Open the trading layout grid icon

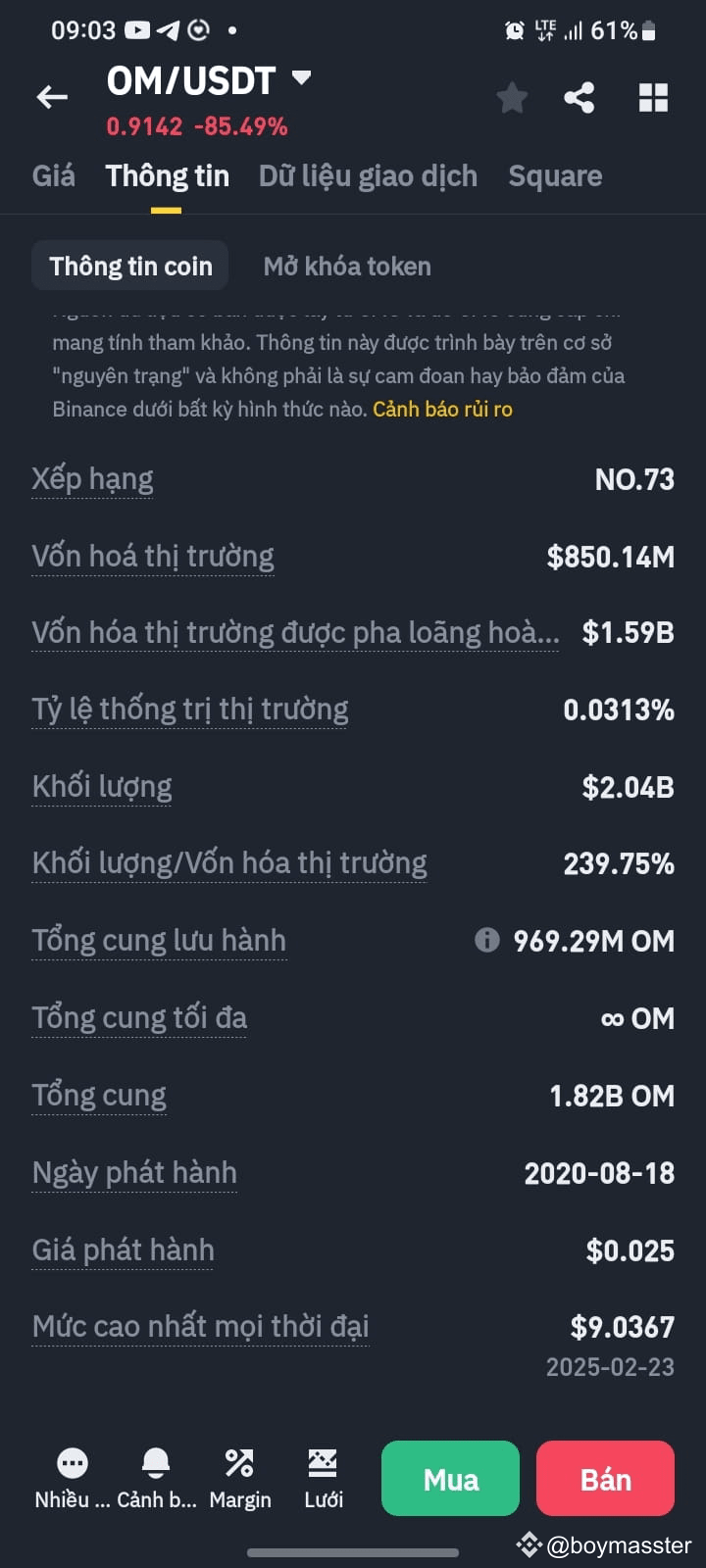pos(652,96)
